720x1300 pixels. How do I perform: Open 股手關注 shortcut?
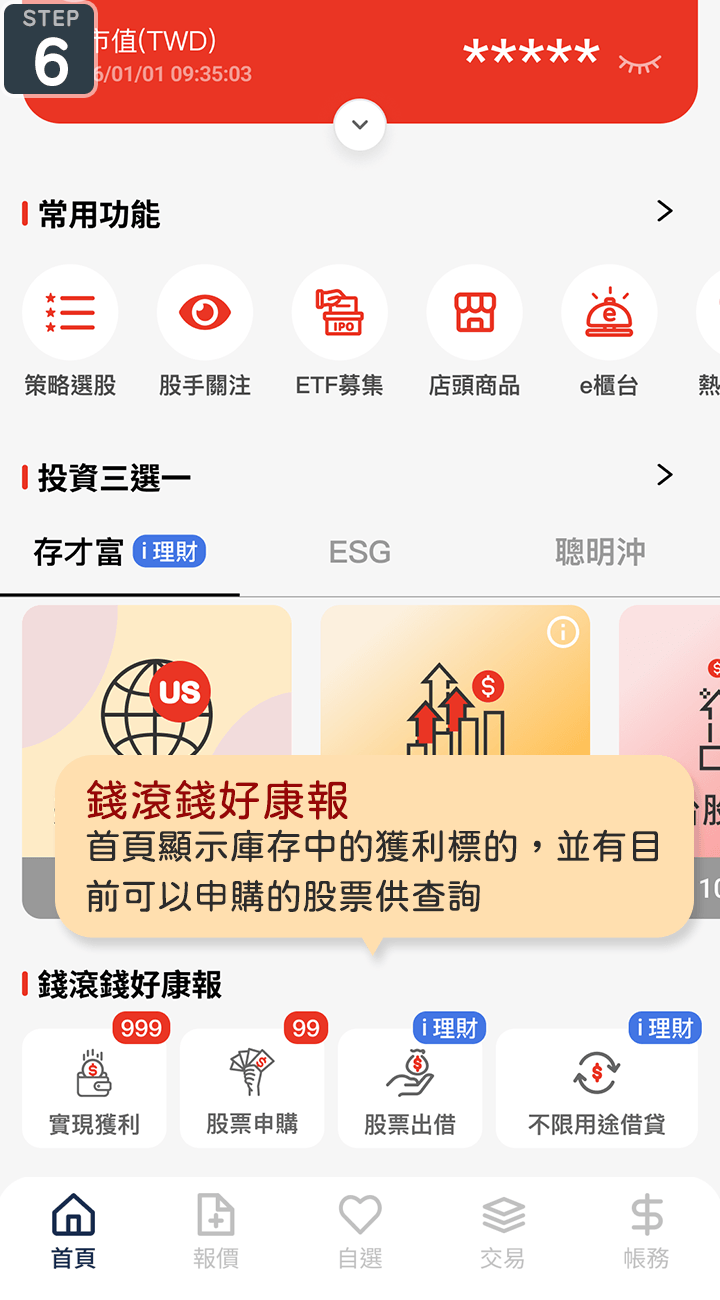click(x=205, y=313)
